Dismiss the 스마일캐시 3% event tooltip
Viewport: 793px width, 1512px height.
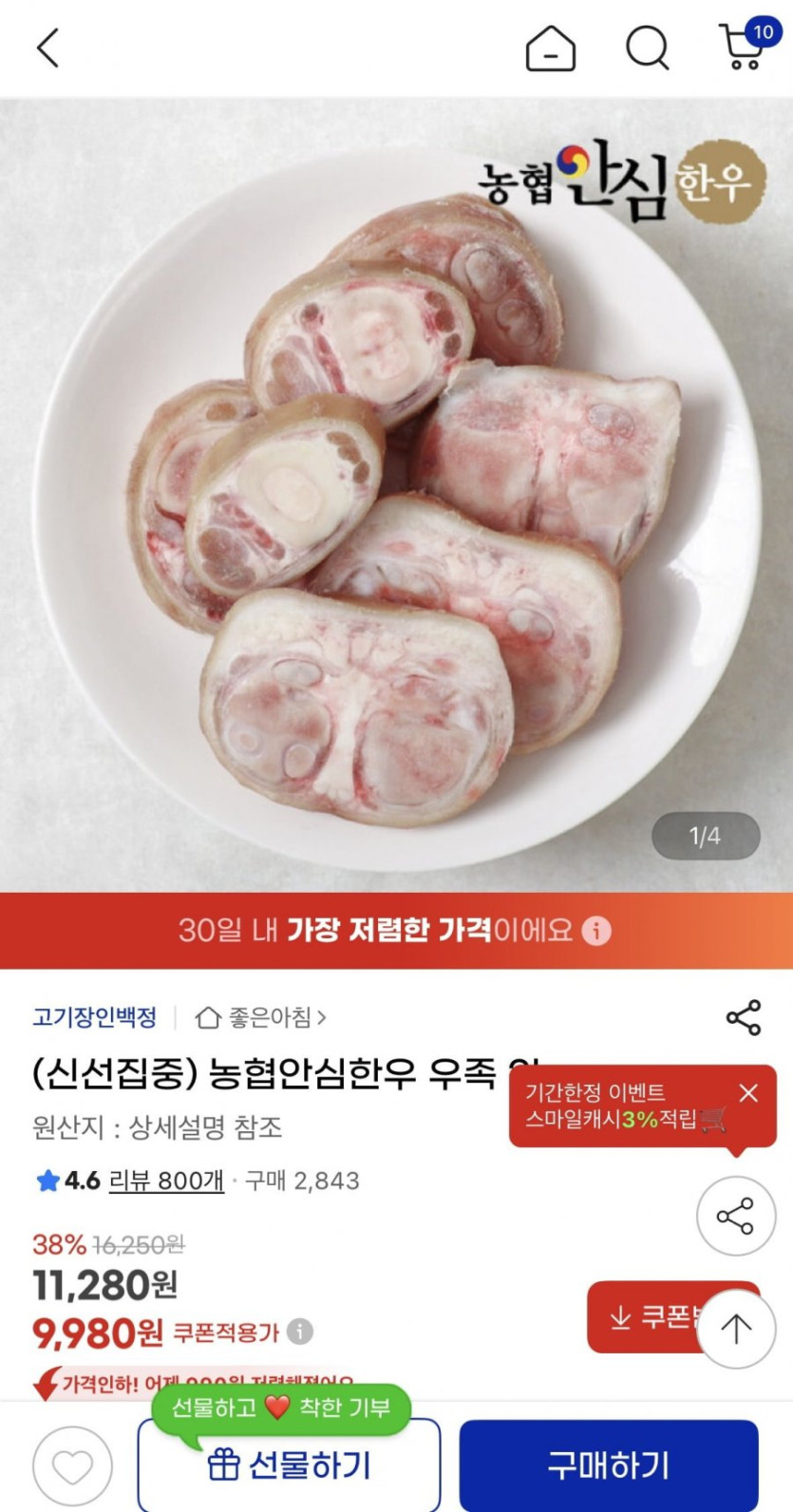point(748,1093)
